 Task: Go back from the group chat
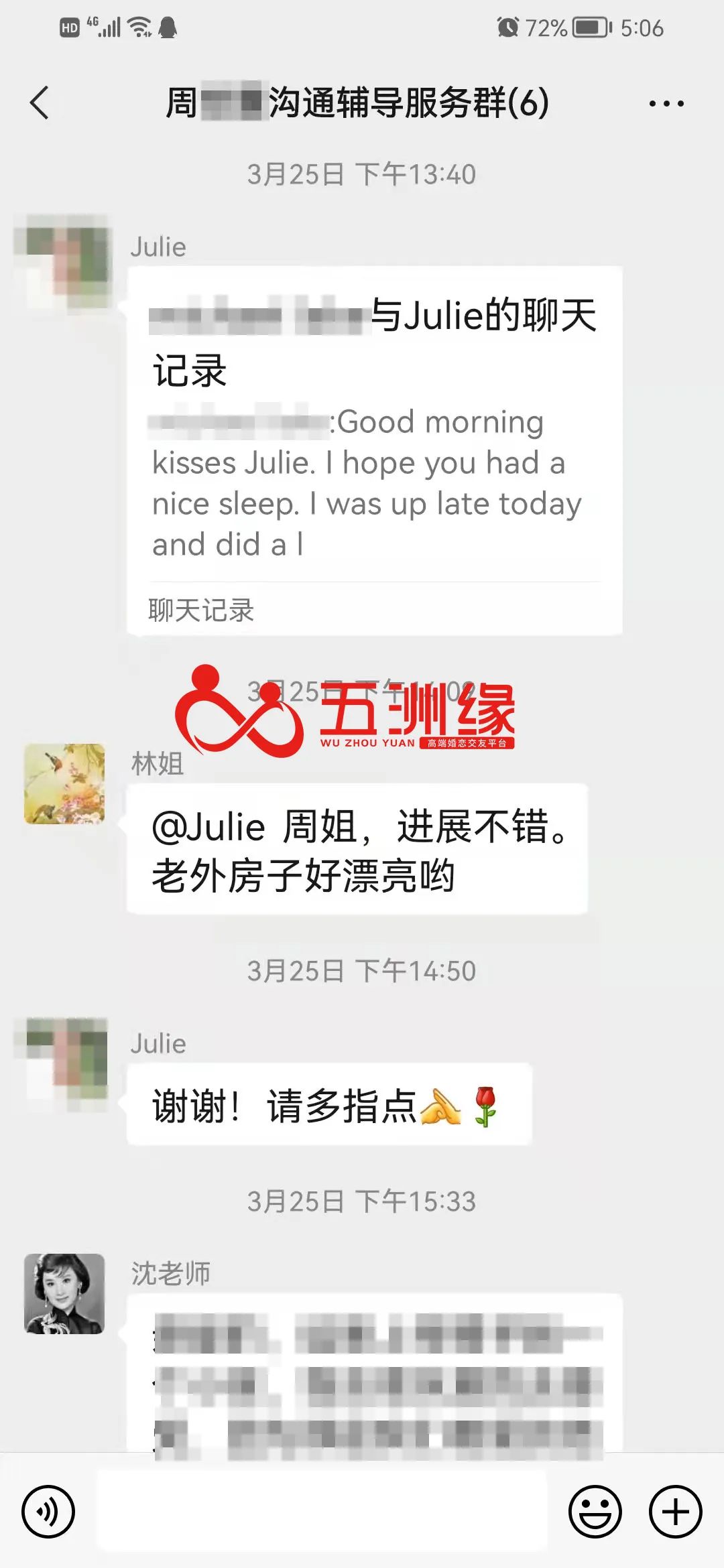40,103
